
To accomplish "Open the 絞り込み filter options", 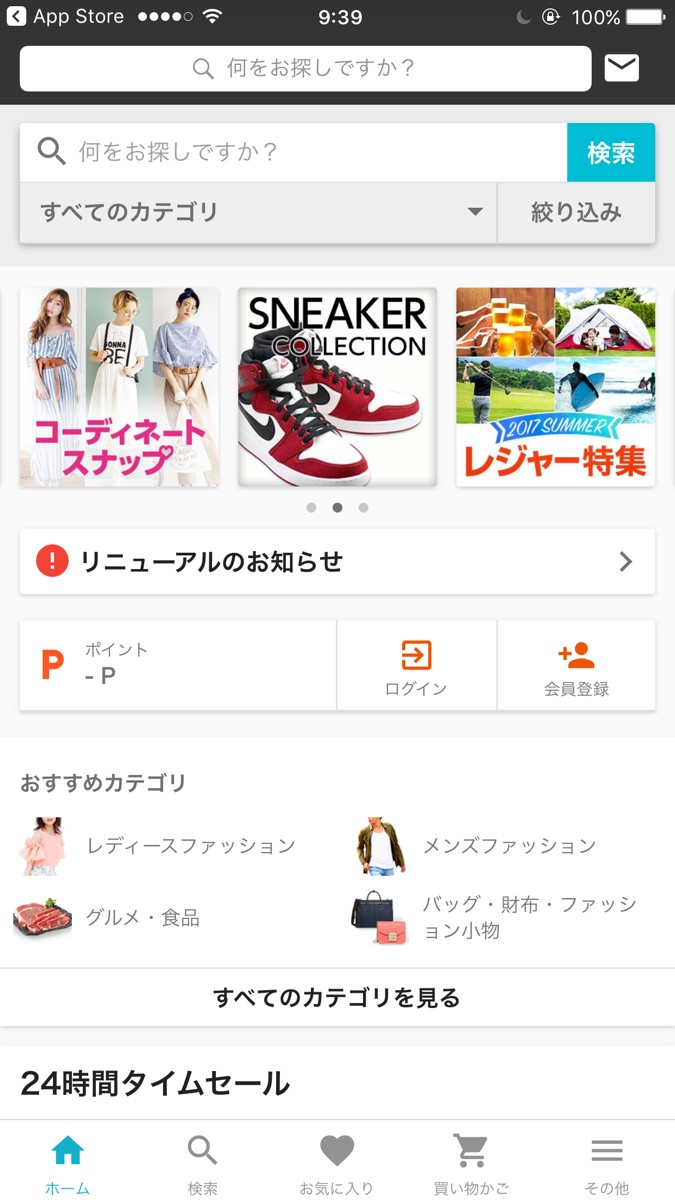I will point(576,212).
